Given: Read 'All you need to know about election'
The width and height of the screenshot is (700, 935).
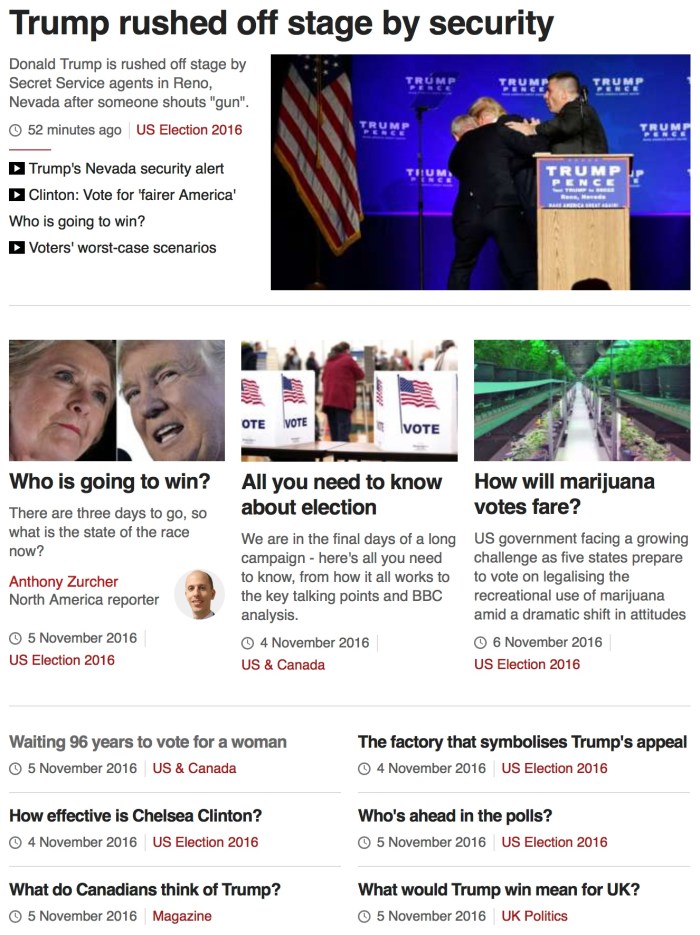Looking at the screenshot, I should 341,494.
